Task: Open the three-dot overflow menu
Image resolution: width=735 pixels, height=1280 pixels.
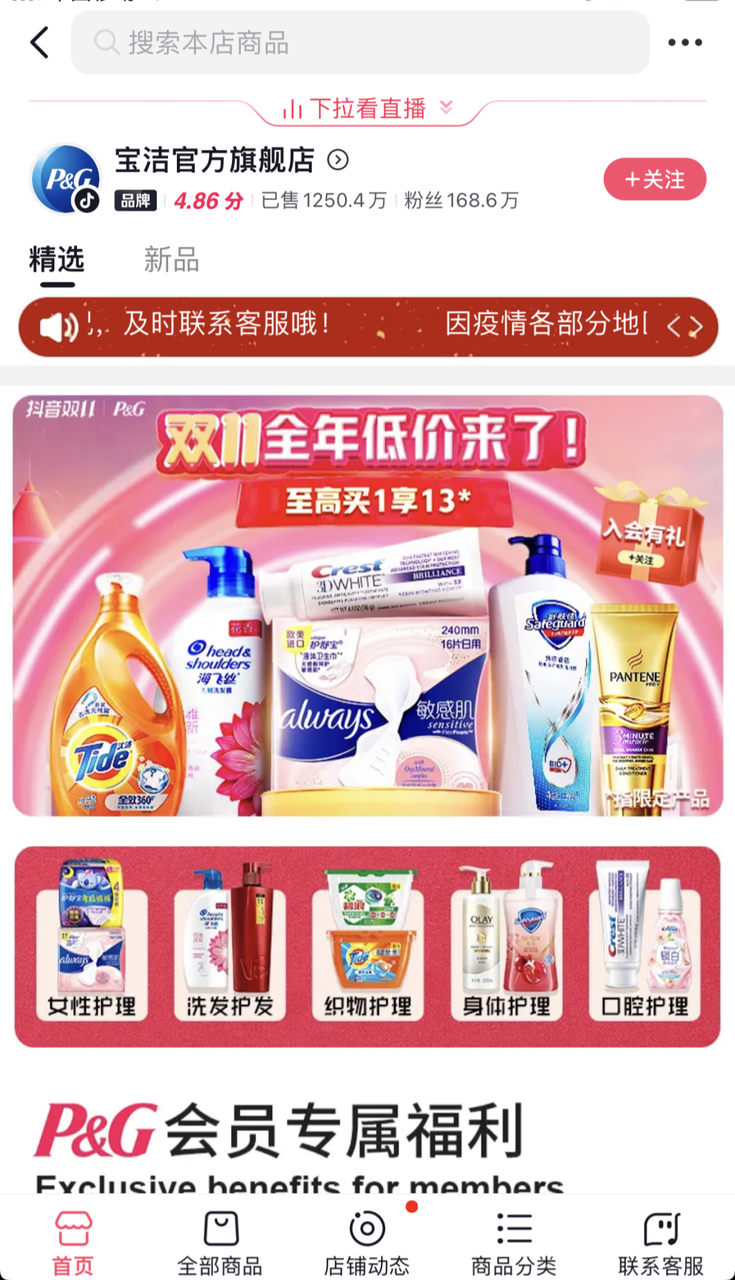Action: (x=685, y=43)
